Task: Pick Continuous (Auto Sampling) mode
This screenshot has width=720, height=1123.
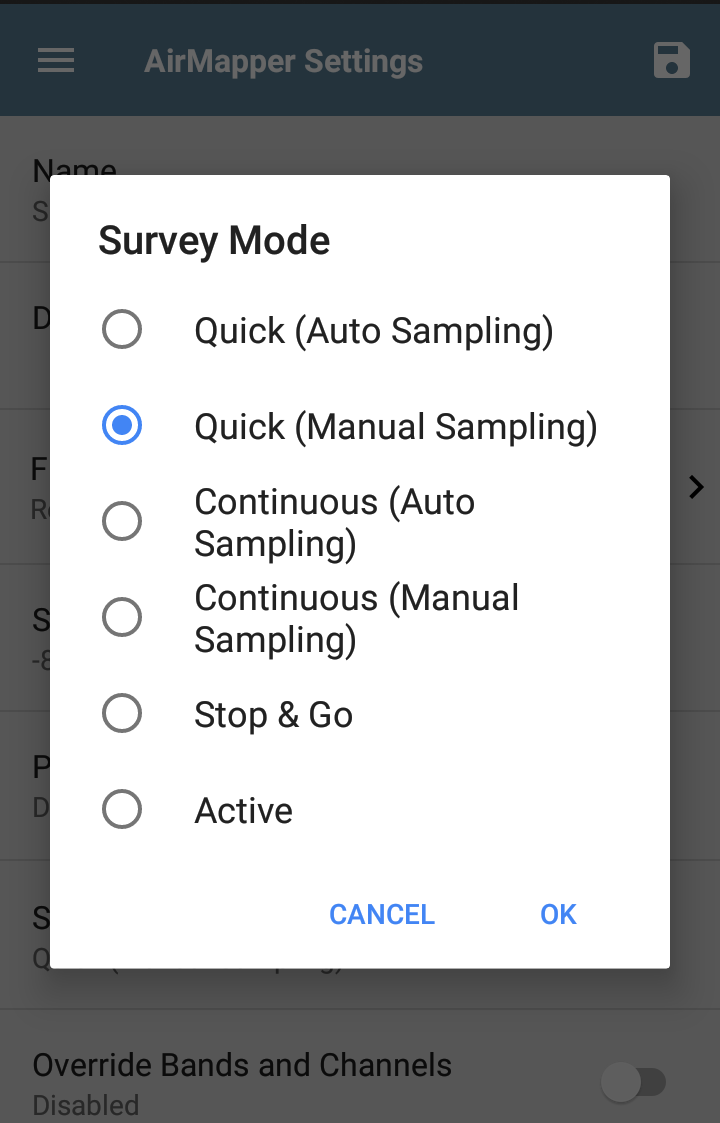Action: click(122, 521)
